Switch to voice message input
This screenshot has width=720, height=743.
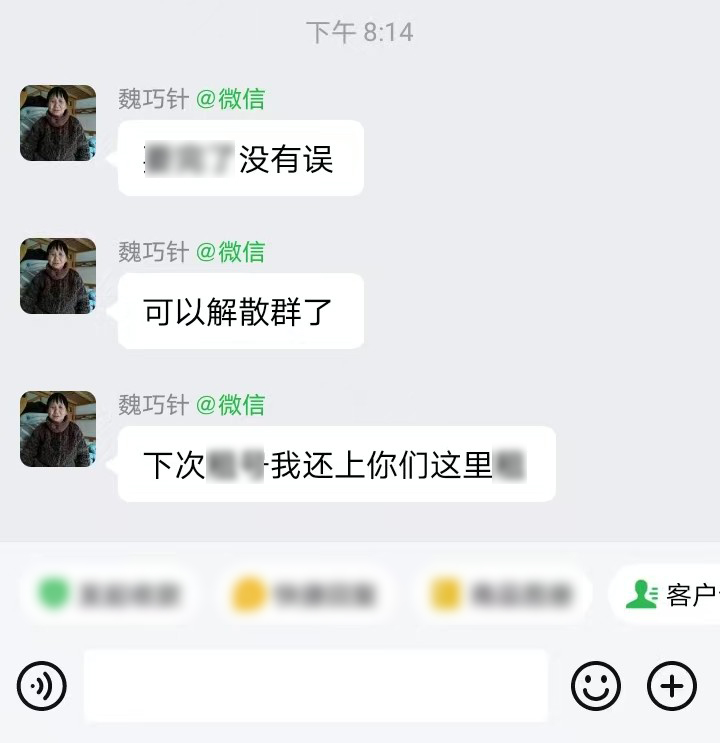[x=42, y=686]
